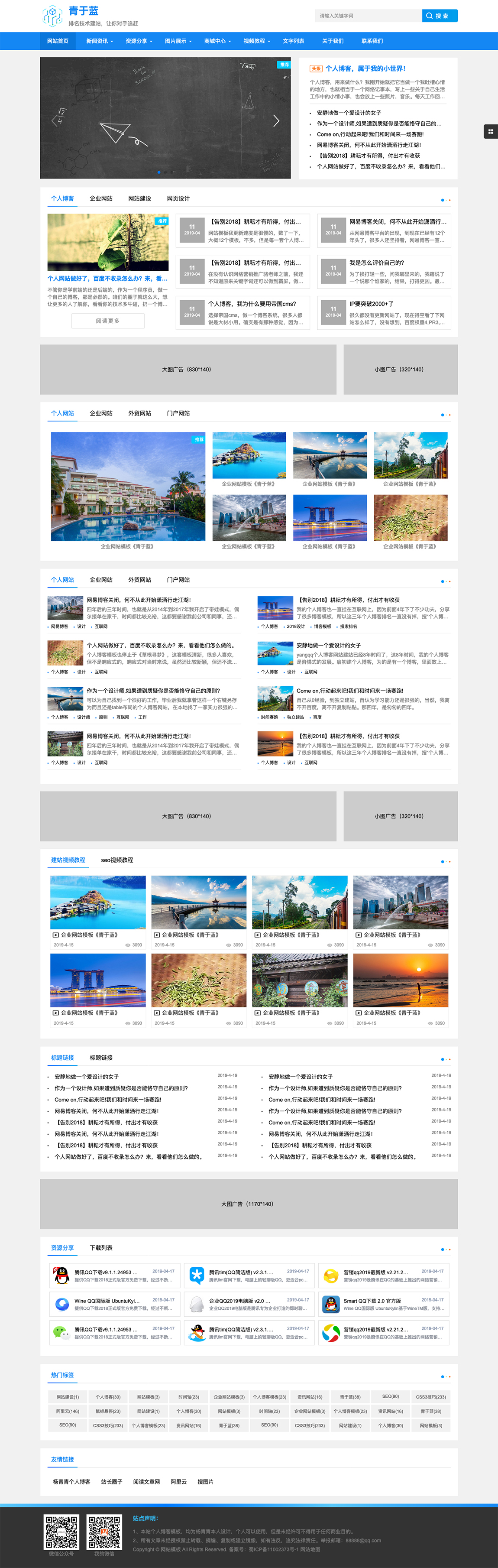Switch to the seo视频教程 tab
The width and height of the screenshot is (498, 1568).
pos(117,860)
